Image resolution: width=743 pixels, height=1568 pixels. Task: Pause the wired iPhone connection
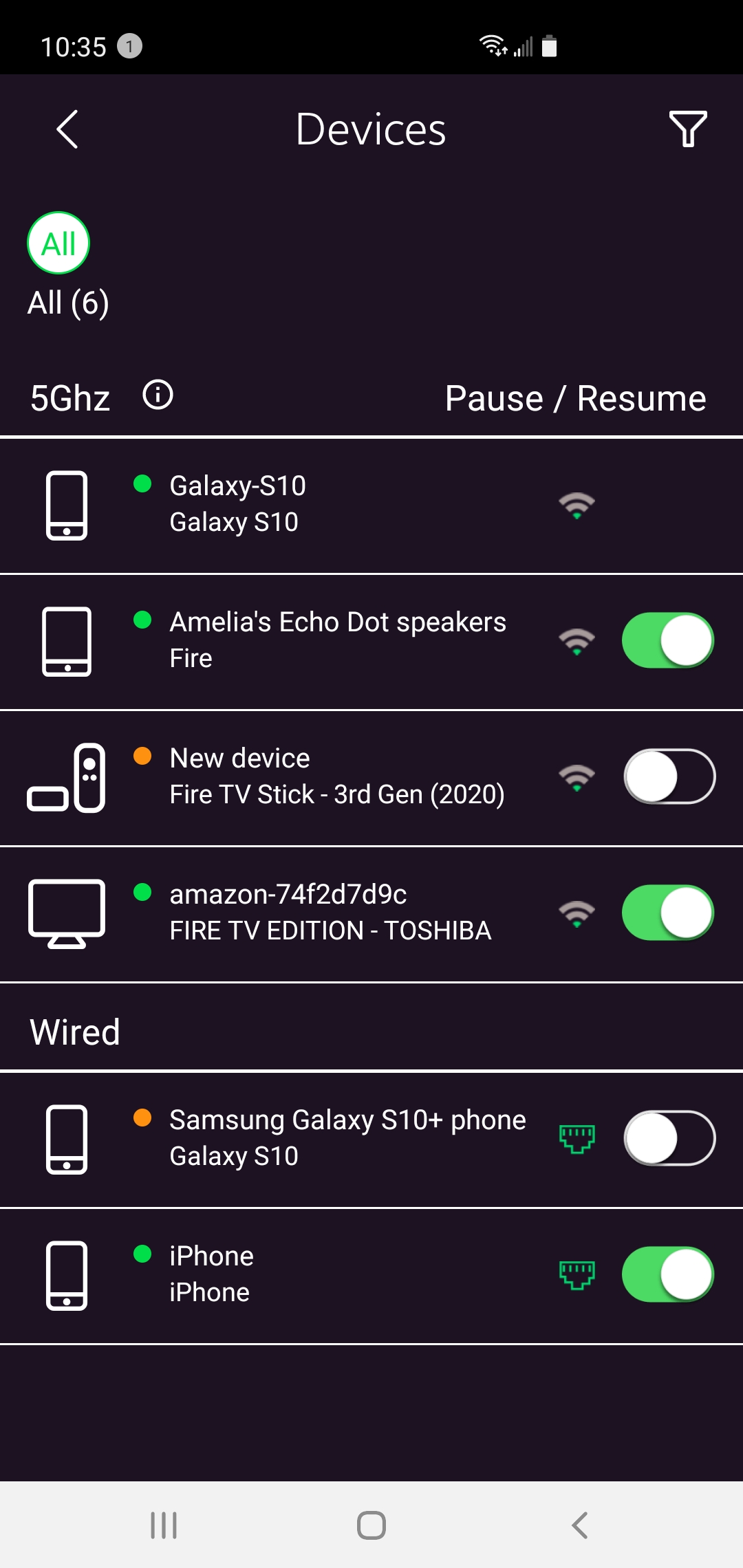pos(667,1274)
